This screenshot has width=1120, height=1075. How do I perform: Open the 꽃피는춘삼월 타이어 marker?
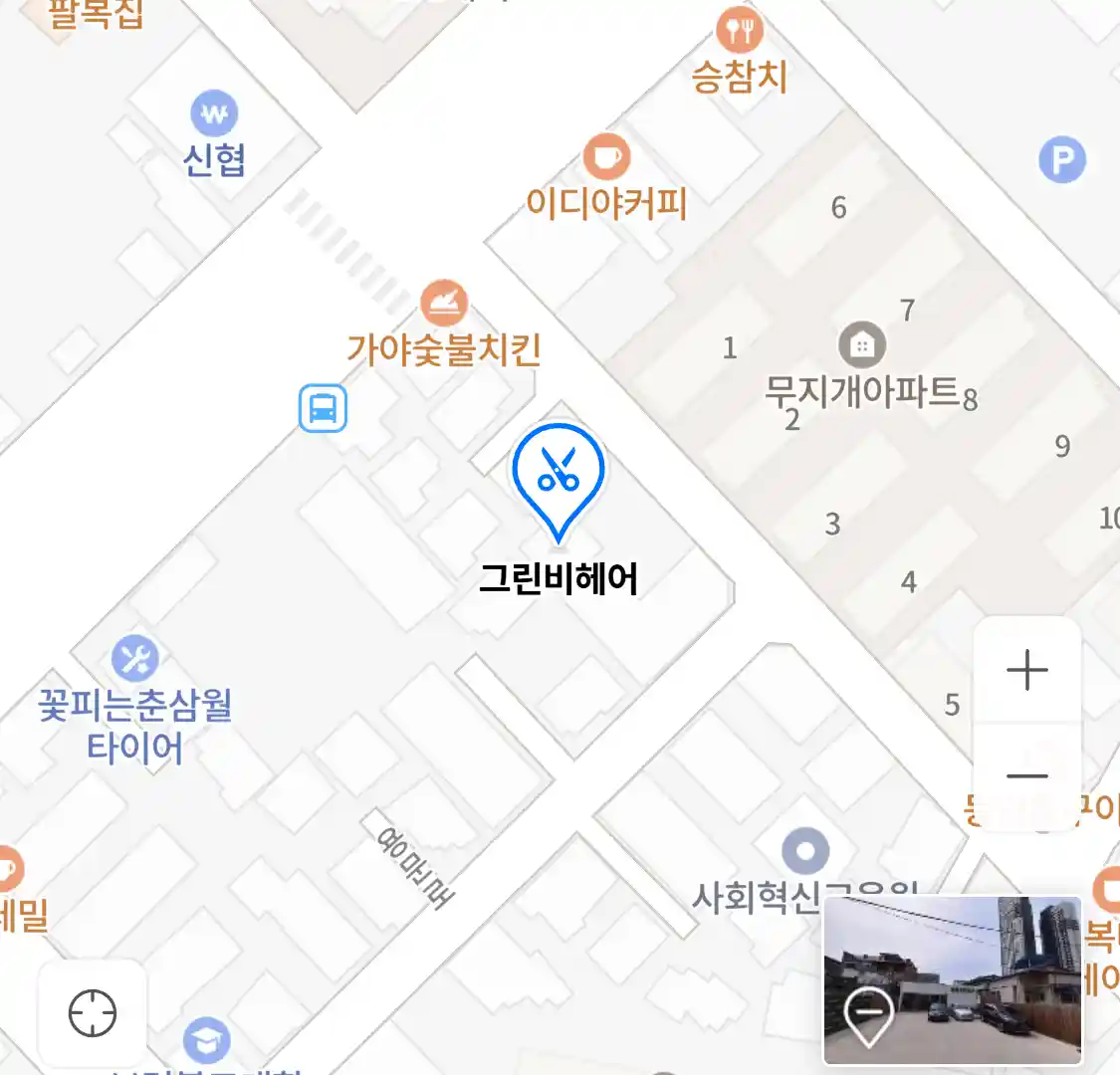(x=134, y=658)
